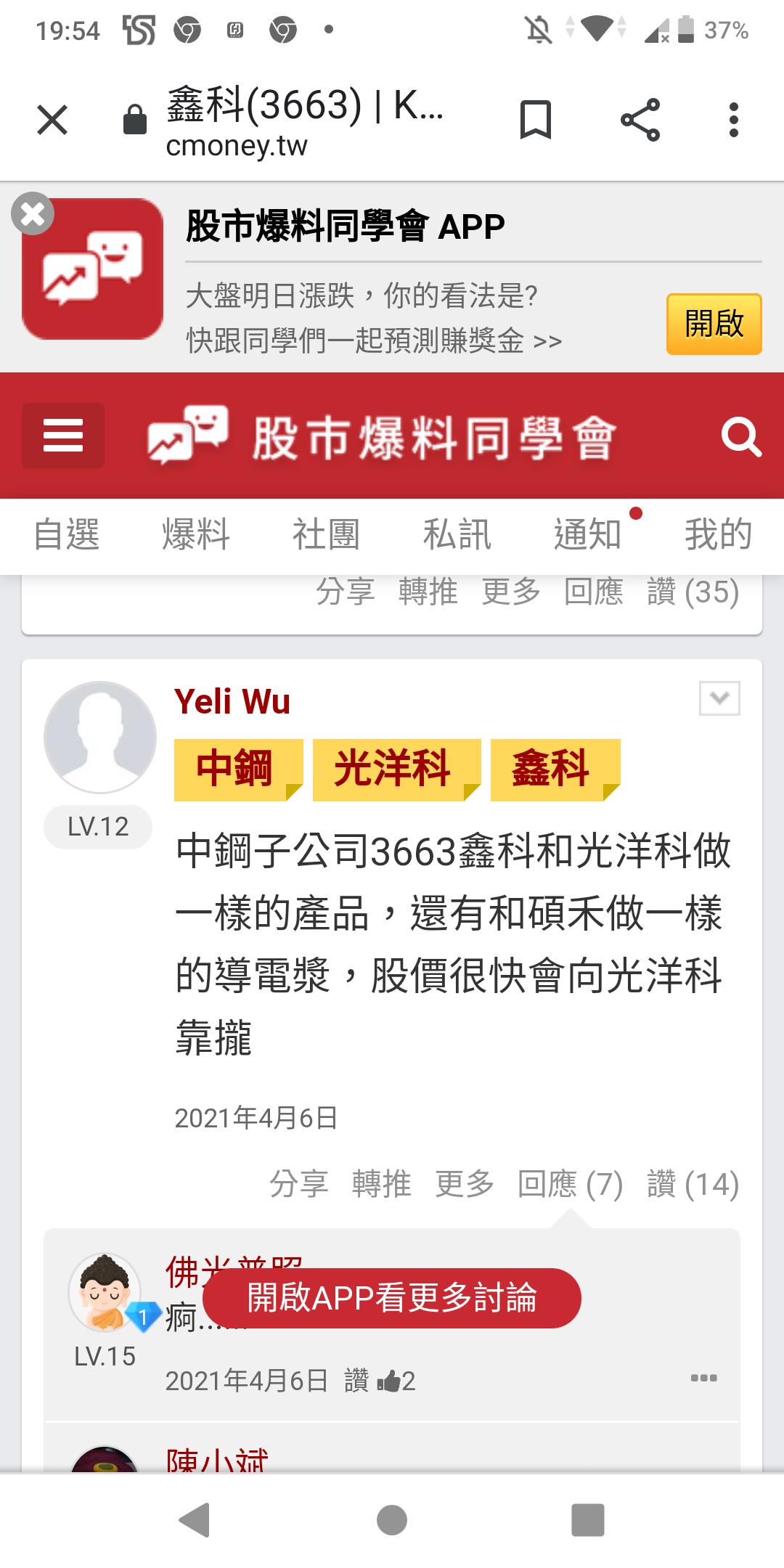The image size is (784, 1568).
Task: Select the 光洋科 stock tag
Action: click(x=393, y=769)
